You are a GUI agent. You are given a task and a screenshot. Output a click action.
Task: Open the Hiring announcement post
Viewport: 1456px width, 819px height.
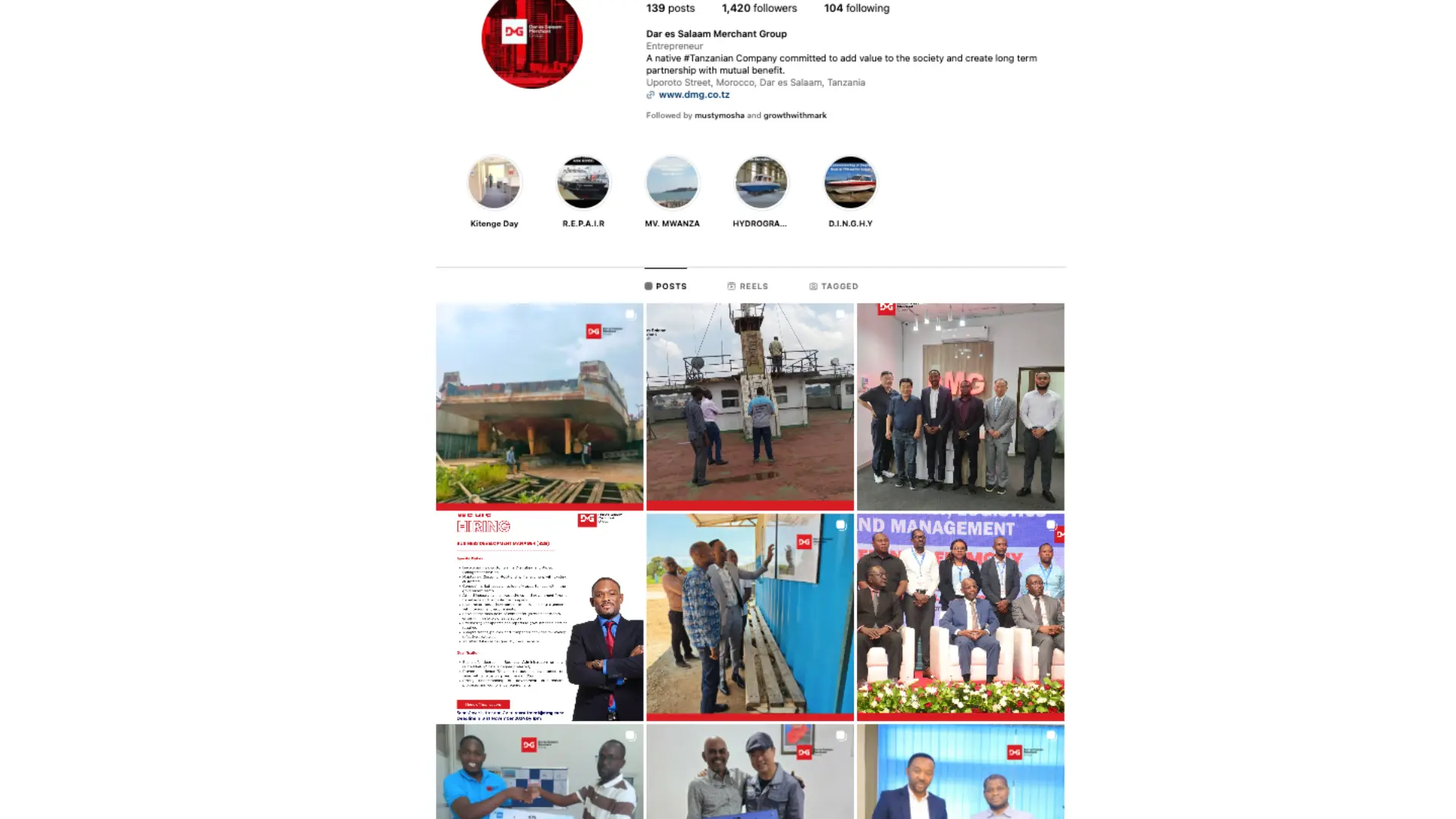click(x=539, y=617)
